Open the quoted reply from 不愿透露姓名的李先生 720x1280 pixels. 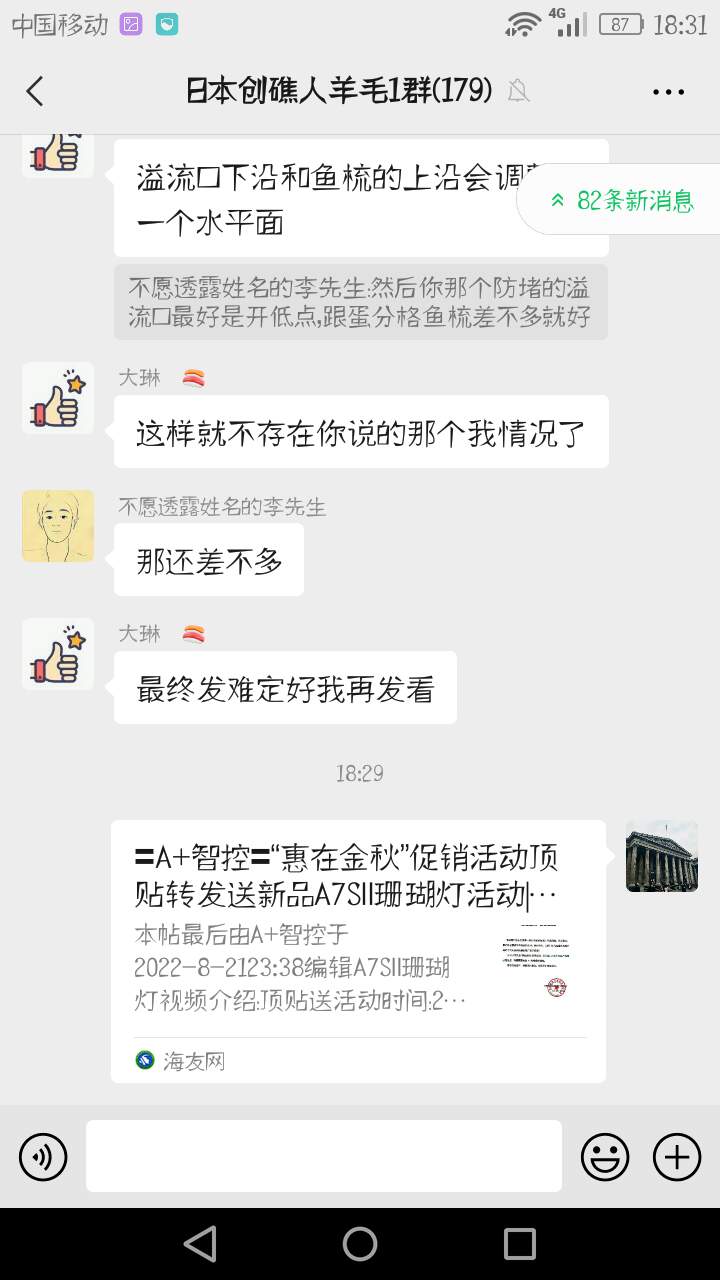tap(360, 303)
